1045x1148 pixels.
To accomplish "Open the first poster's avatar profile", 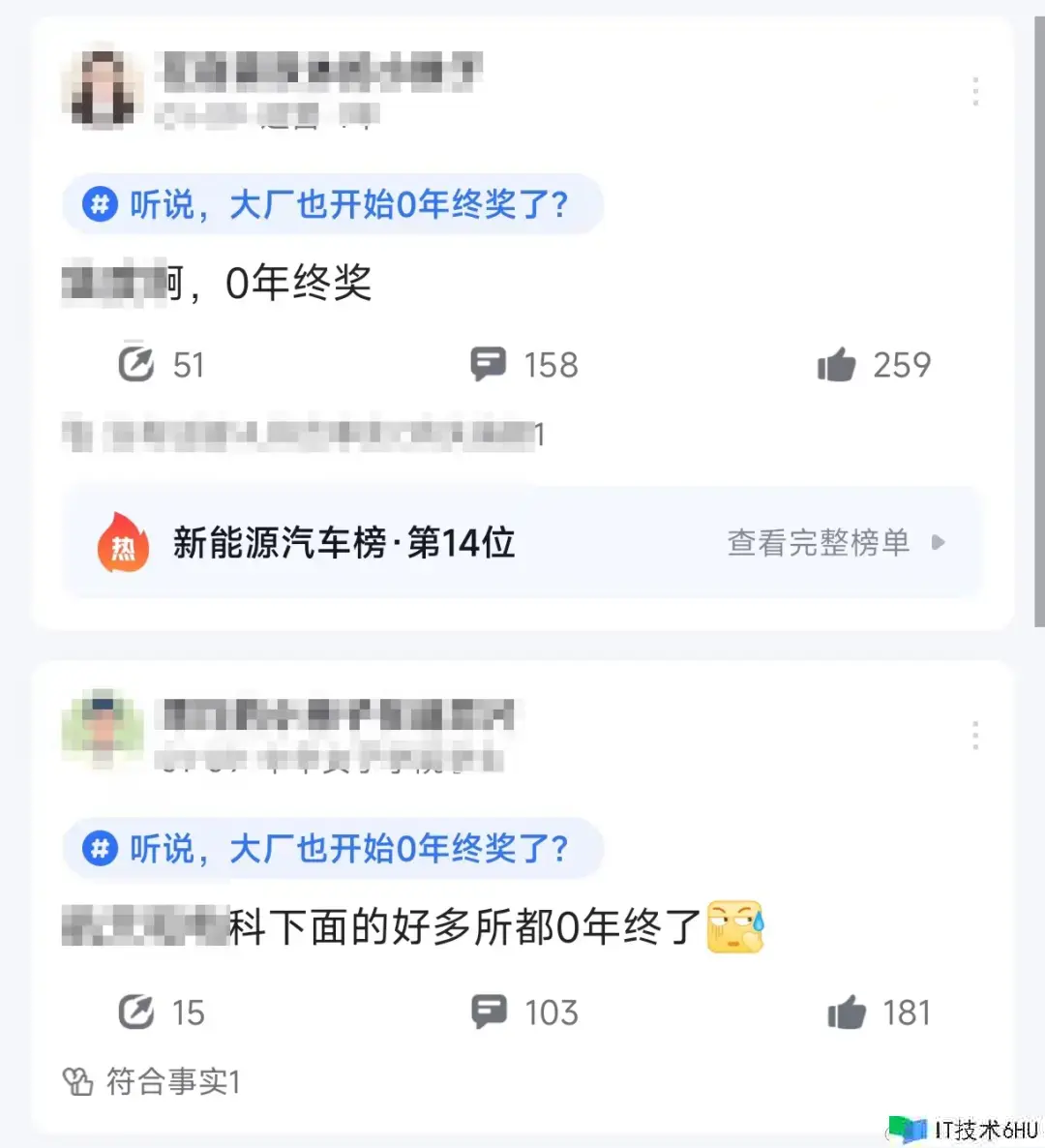I will (103, 87).
